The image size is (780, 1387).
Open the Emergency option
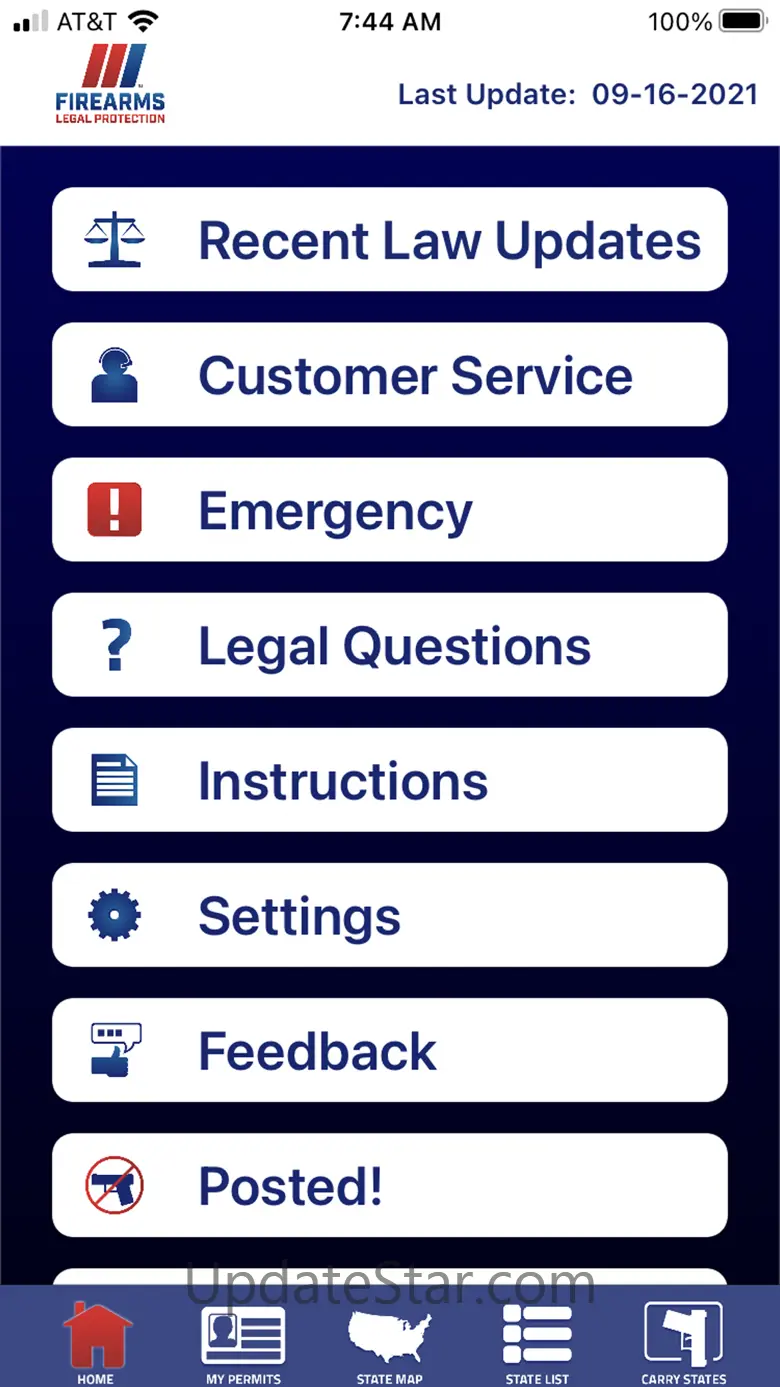tap(390, 510)
